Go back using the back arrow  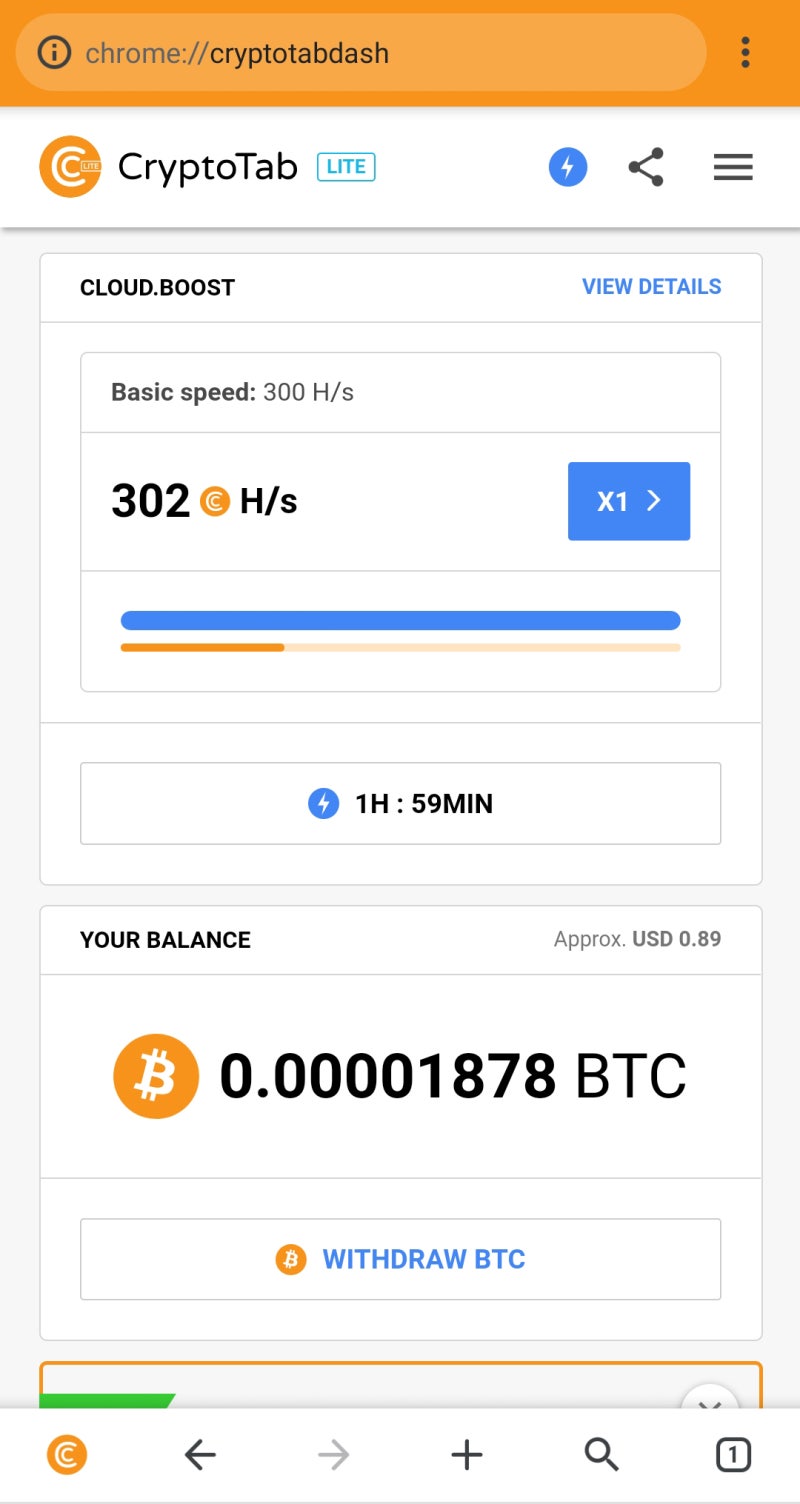point(199,1455)
